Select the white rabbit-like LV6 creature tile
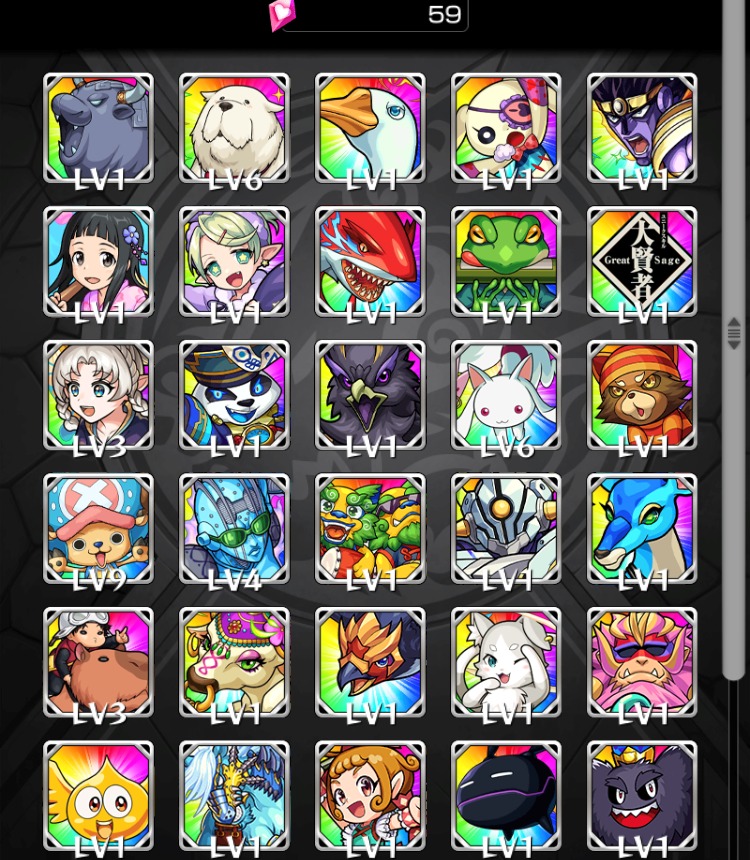This screenshot has width=750, height=860. coord(506,394)
